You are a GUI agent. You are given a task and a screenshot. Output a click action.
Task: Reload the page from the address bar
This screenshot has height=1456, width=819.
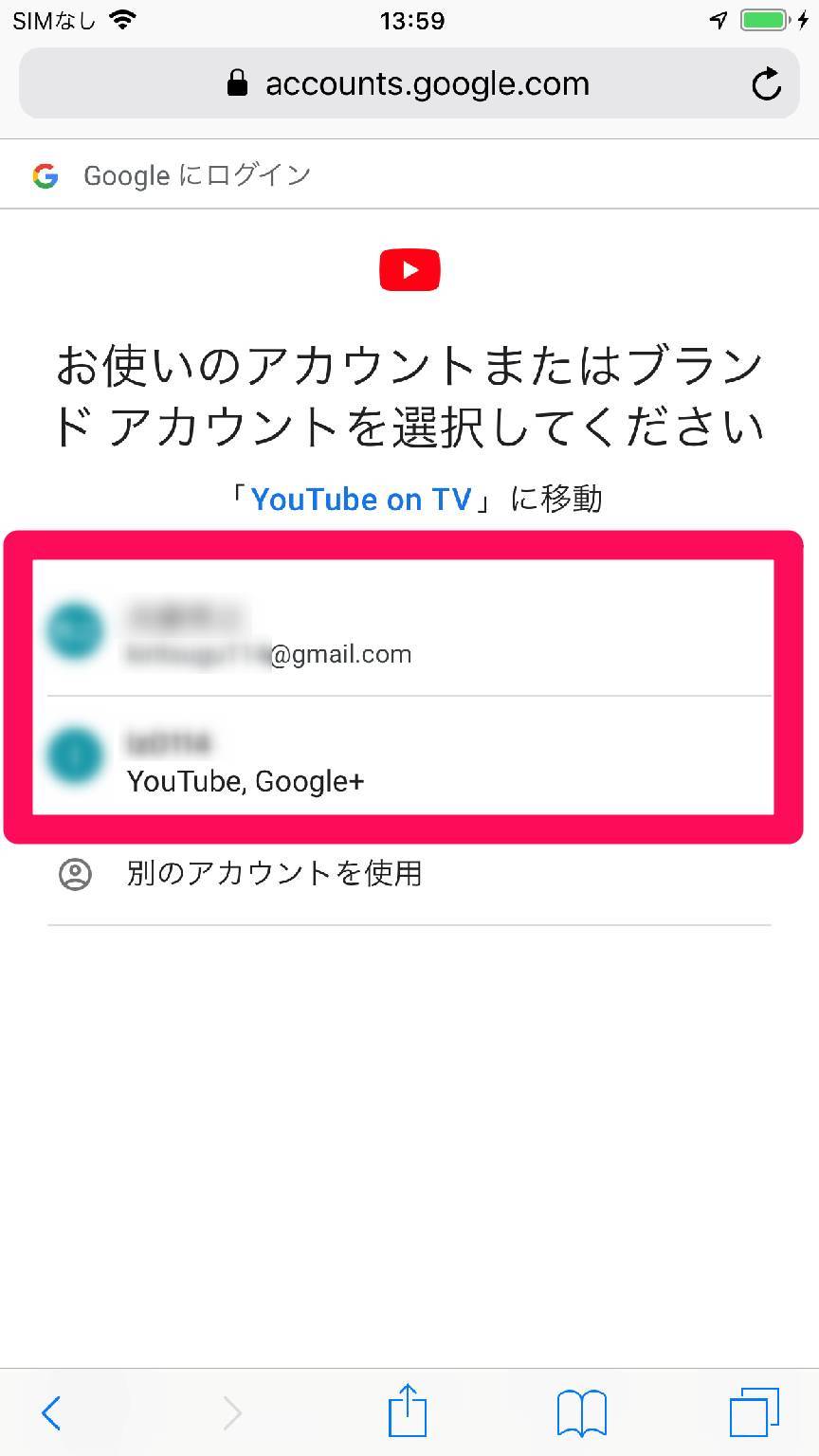tap(766, 84)
